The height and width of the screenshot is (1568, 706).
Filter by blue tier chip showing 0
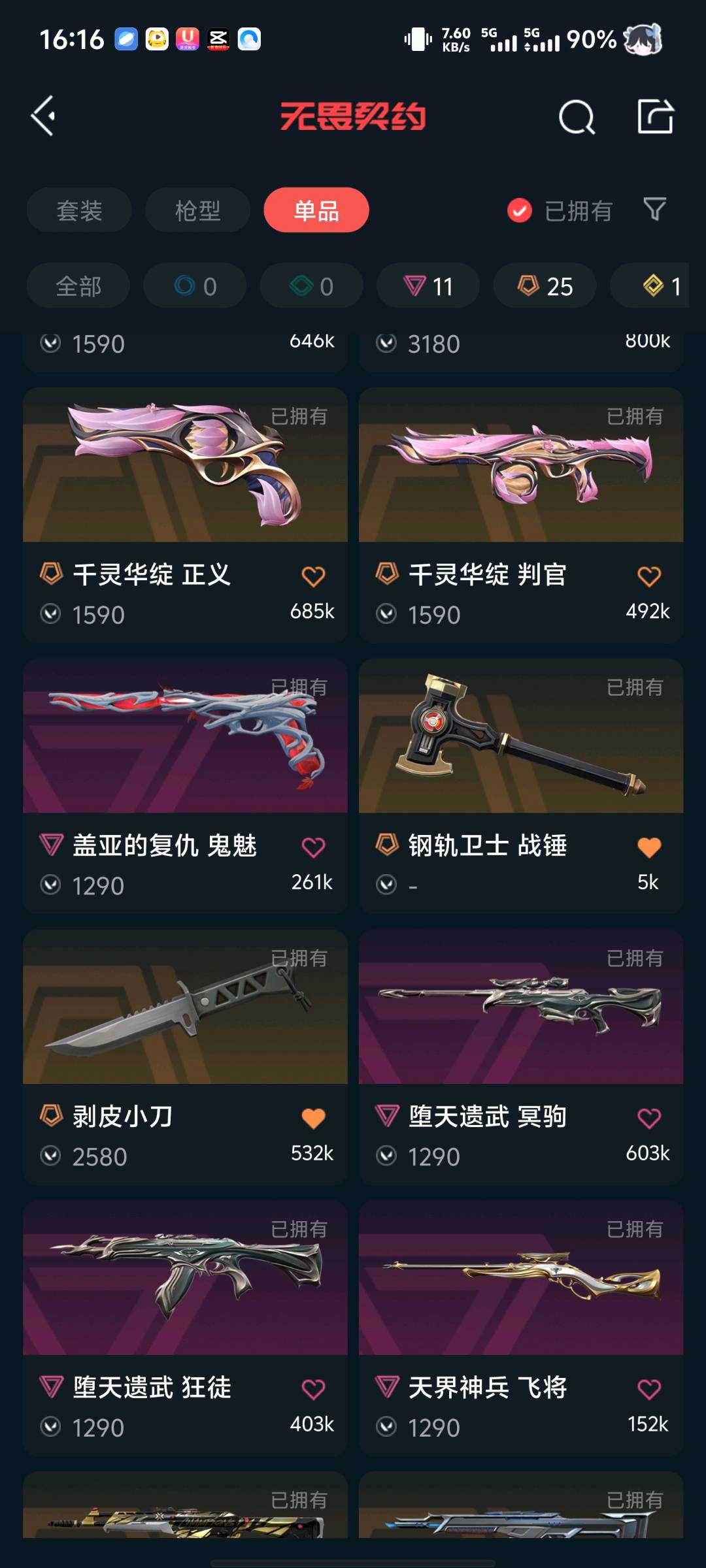(195, 286)
